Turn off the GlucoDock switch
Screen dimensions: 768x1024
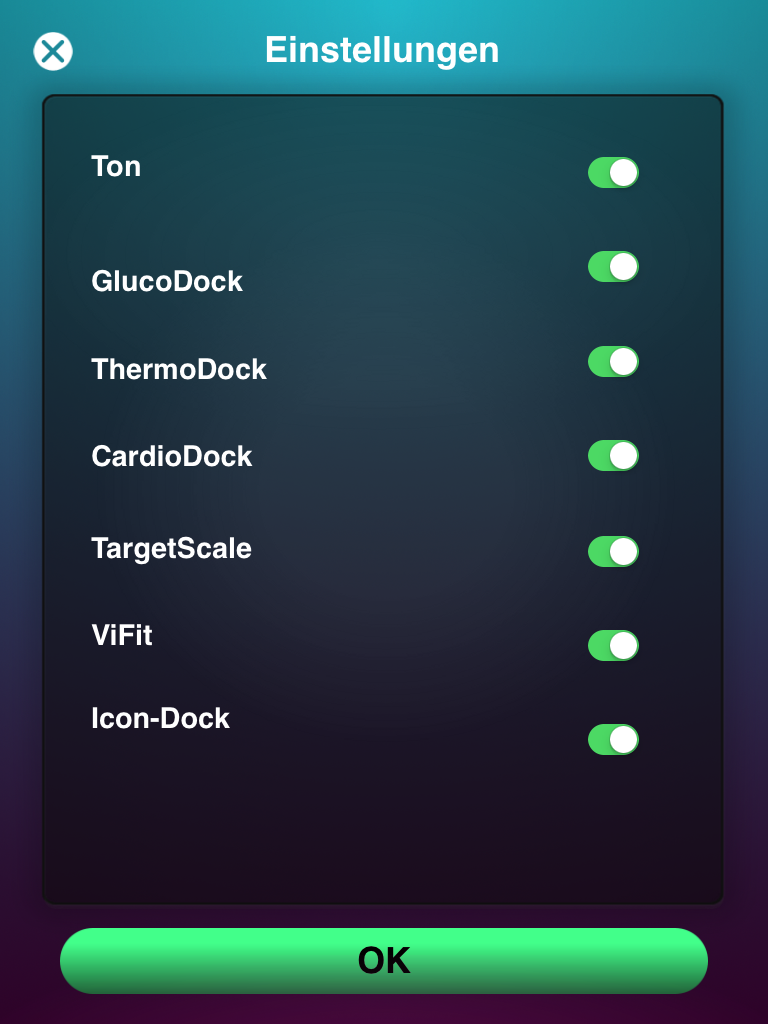pos(611,267)
